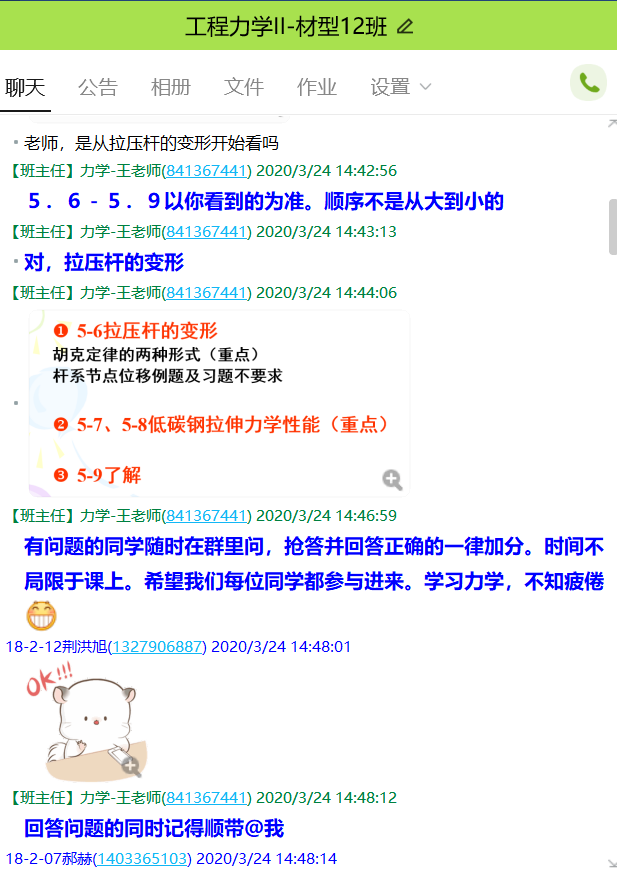Tap the 1403365103 number link of 郝赫
Image resolution: width=617 pixels, height=872 pixels.
[141, 858]
